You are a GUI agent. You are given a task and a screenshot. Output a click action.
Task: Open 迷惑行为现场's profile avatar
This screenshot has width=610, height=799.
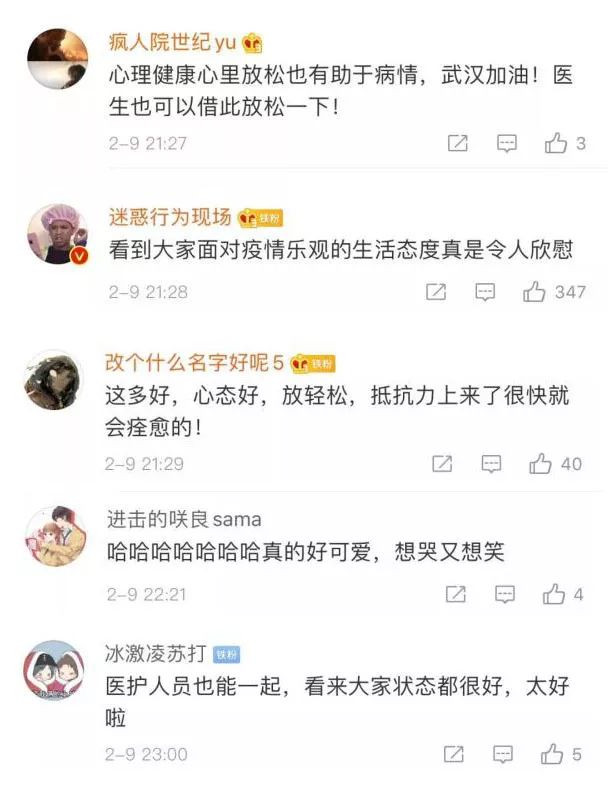click(56, 235)
